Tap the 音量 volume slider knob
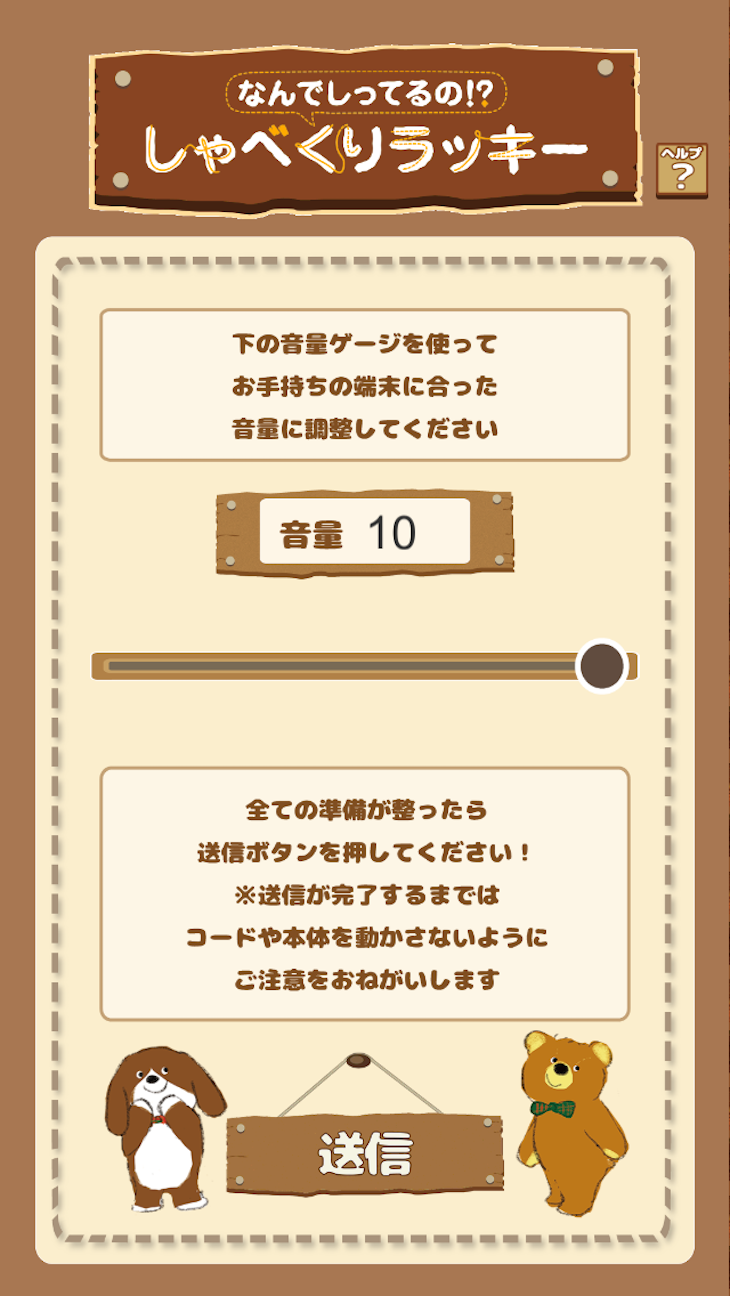 (x=602, y=665)
